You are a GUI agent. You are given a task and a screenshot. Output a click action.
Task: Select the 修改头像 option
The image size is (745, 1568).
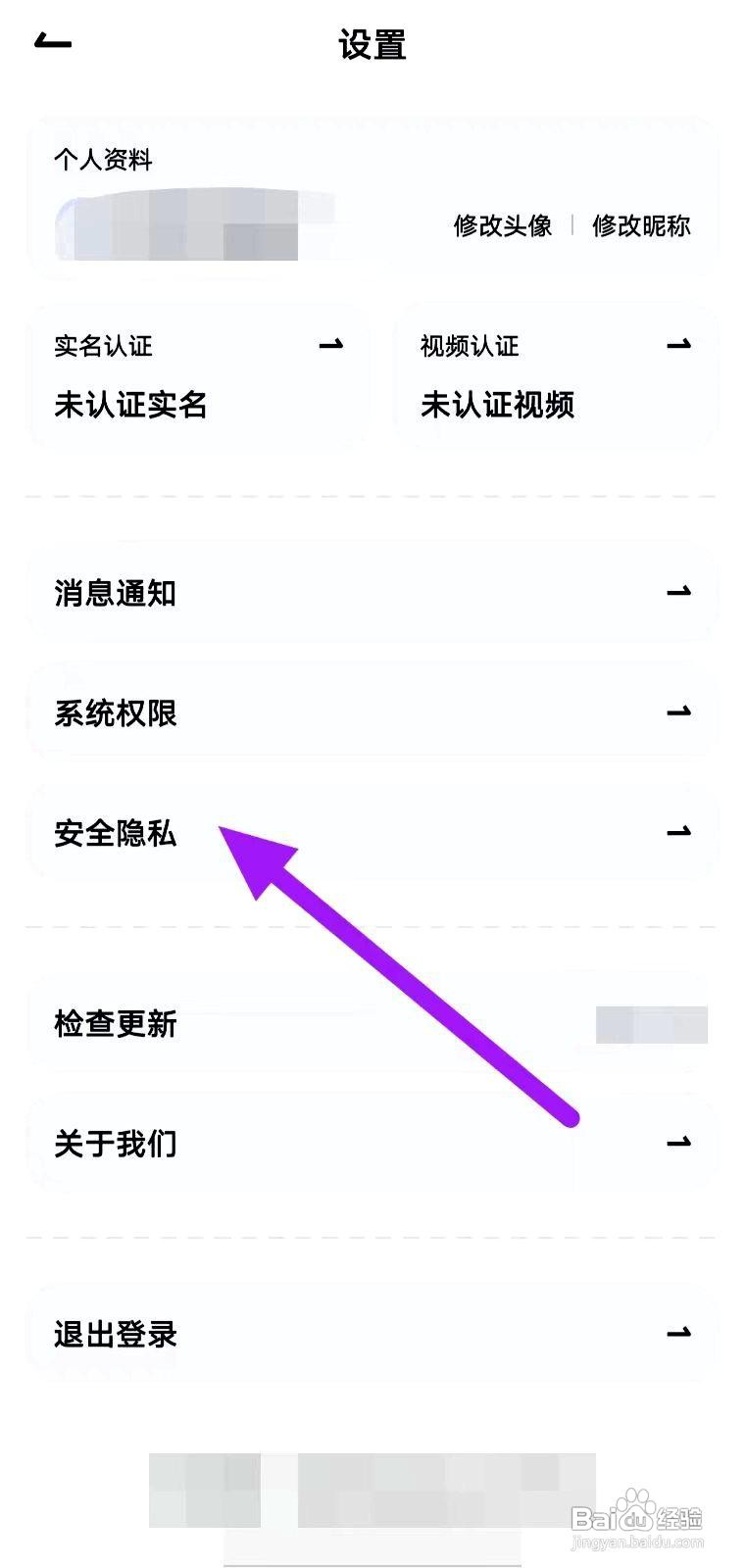pos(502,225)
